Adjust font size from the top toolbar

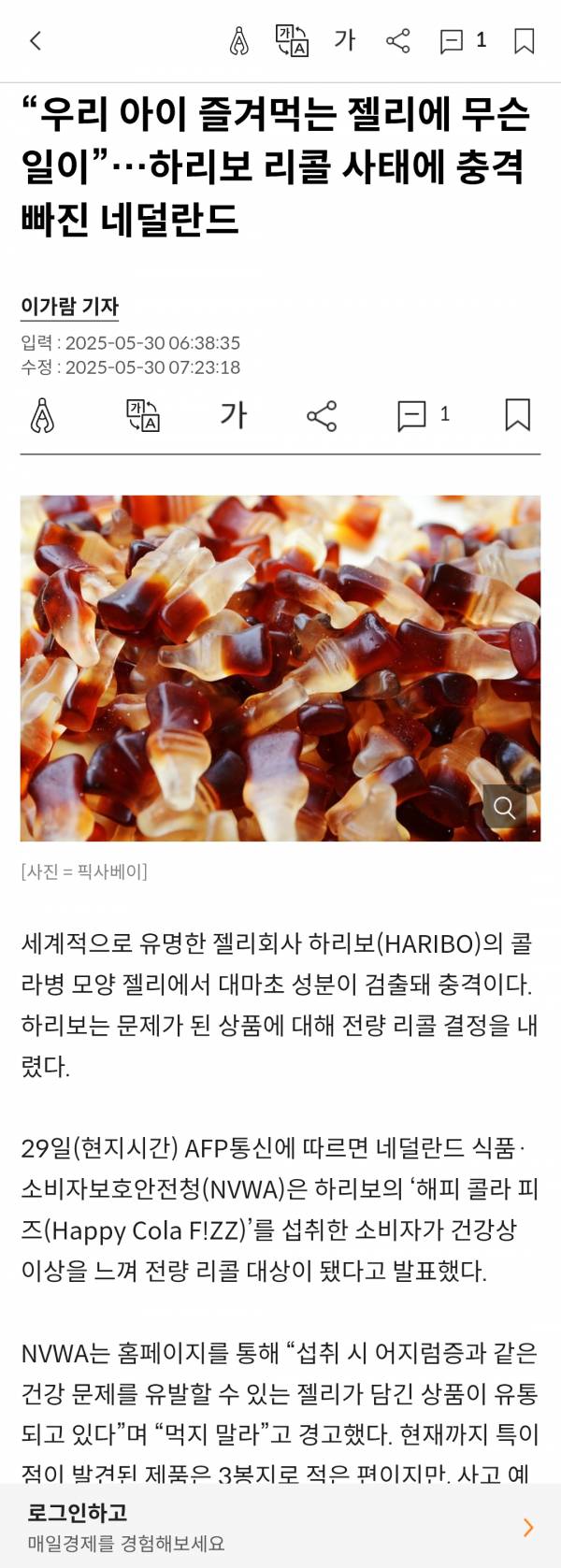click(x=345, y=40)
